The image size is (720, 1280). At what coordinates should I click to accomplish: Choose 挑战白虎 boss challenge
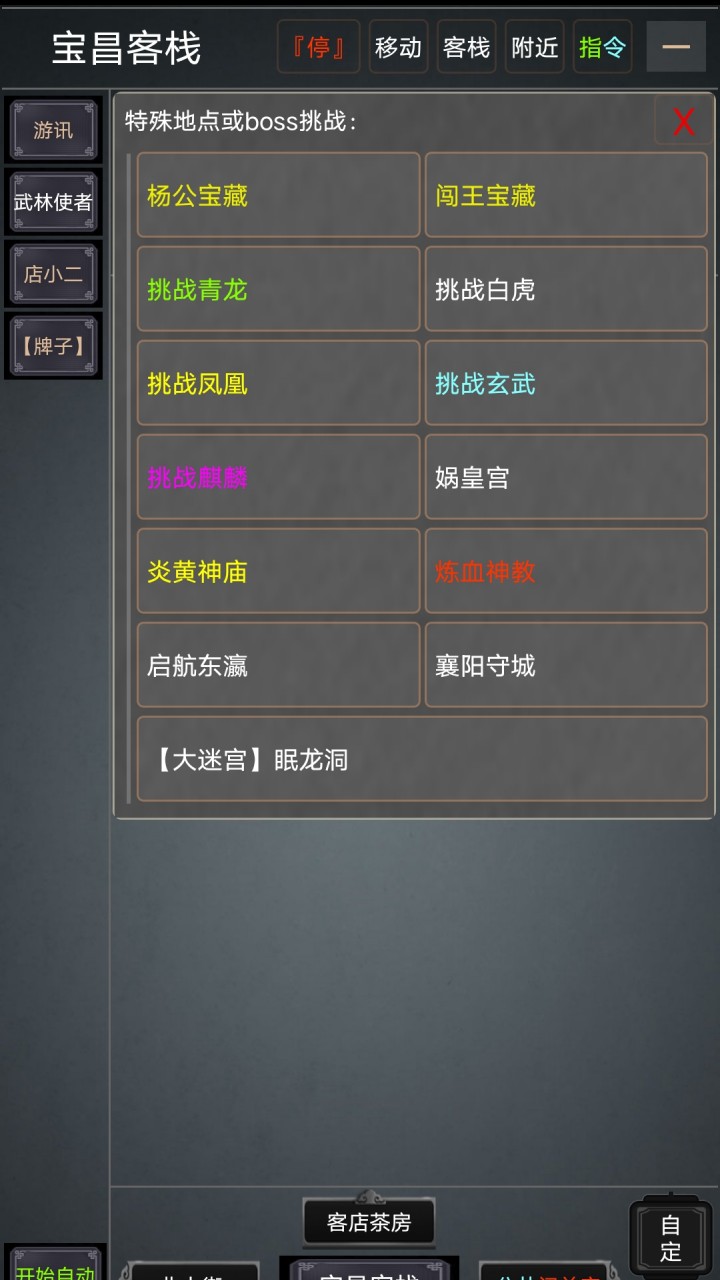566,289
